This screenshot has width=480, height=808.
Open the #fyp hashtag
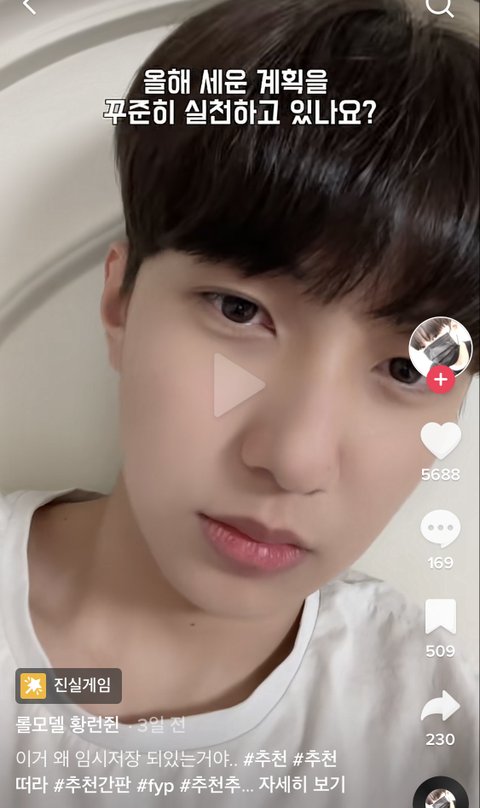pyautogui.click(x=155, y=785)
